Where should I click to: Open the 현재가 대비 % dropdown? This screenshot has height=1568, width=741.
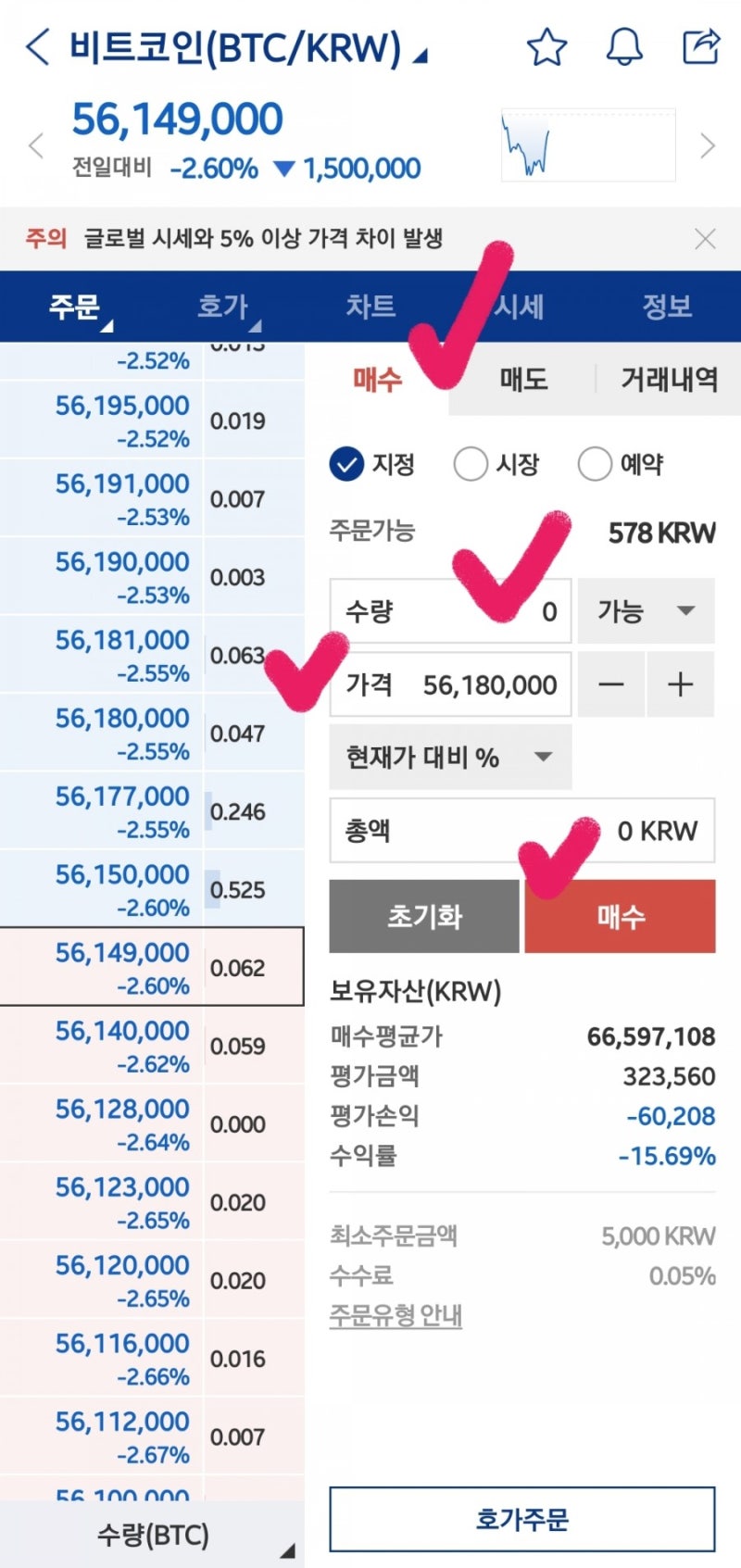point(450,758)
